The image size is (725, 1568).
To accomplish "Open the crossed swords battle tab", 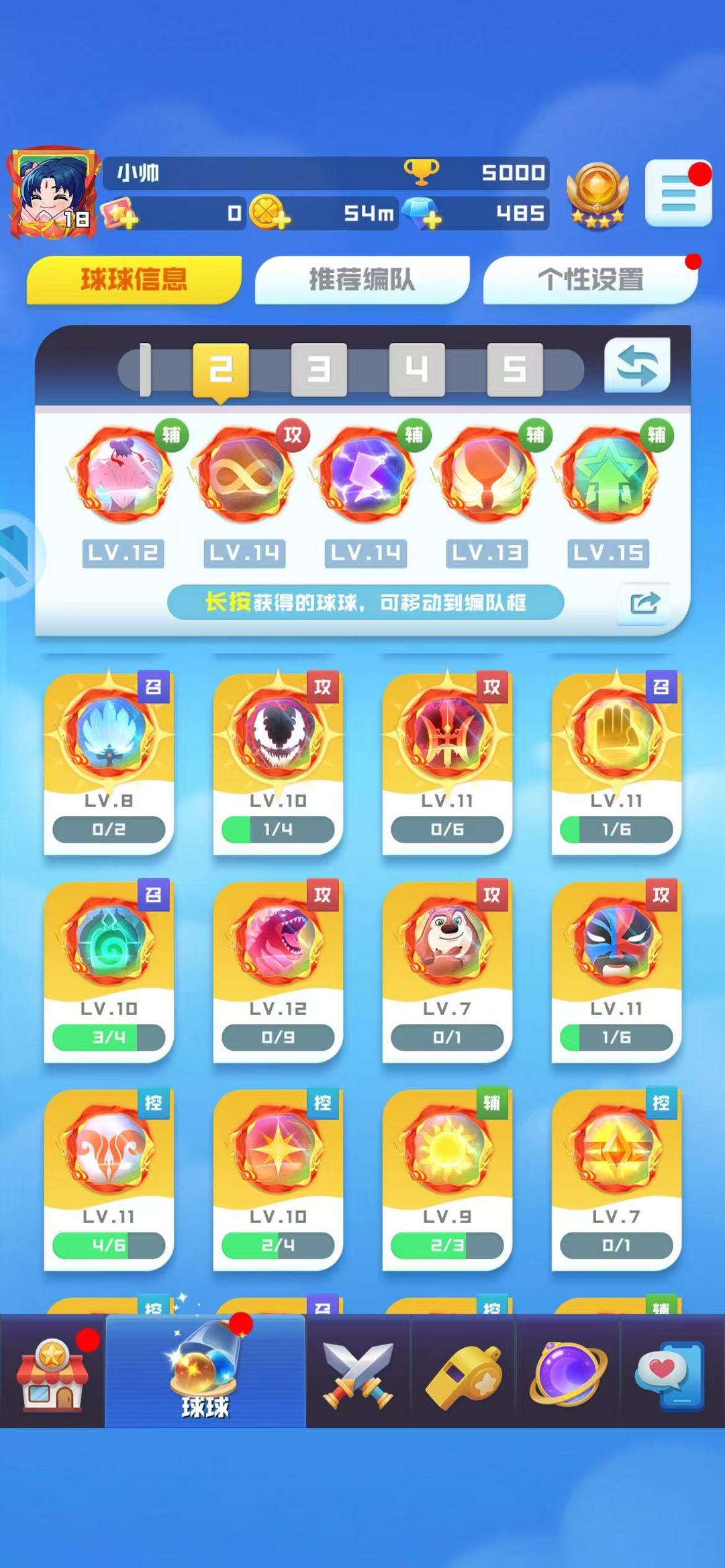I will click(358, 1370).
